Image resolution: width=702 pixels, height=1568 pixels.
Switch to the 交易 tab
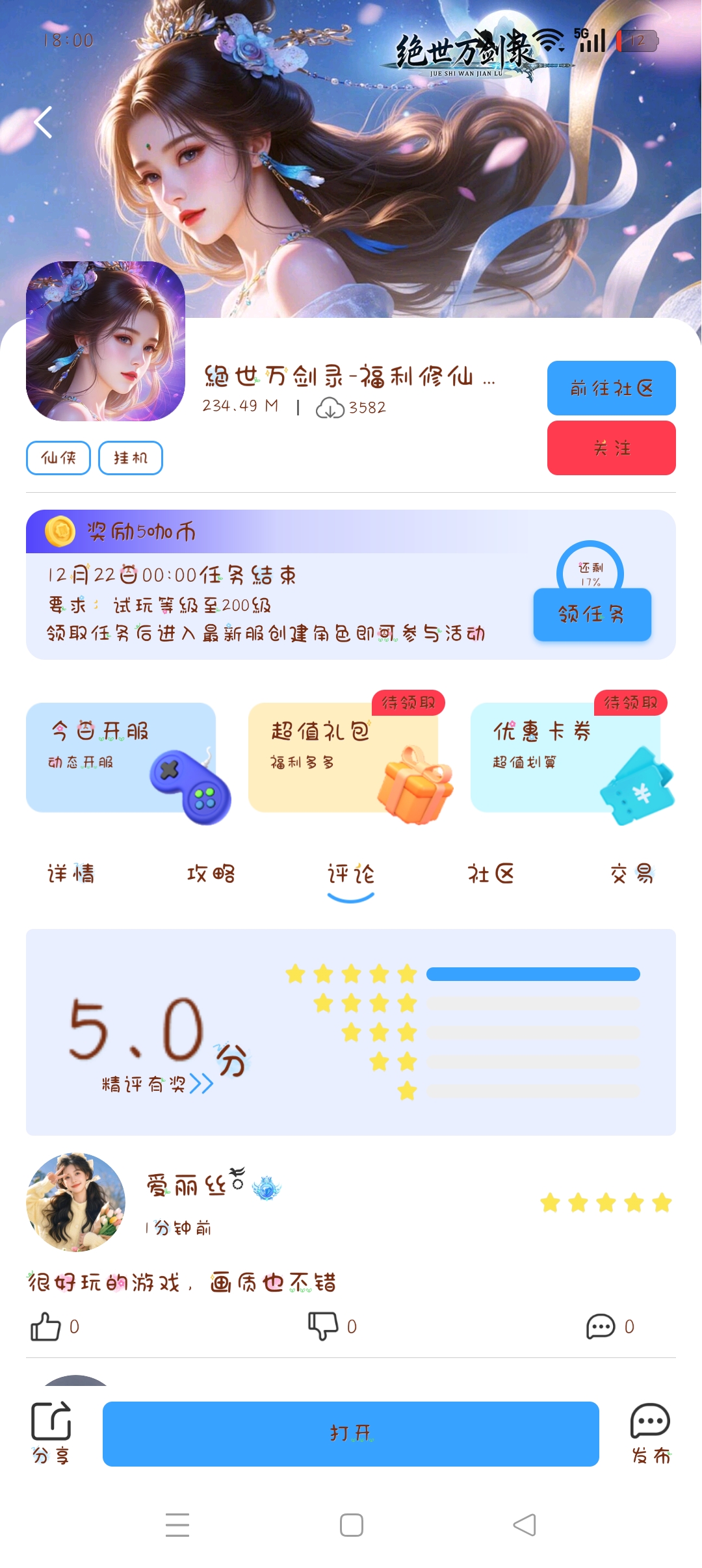tap(631, 874)
